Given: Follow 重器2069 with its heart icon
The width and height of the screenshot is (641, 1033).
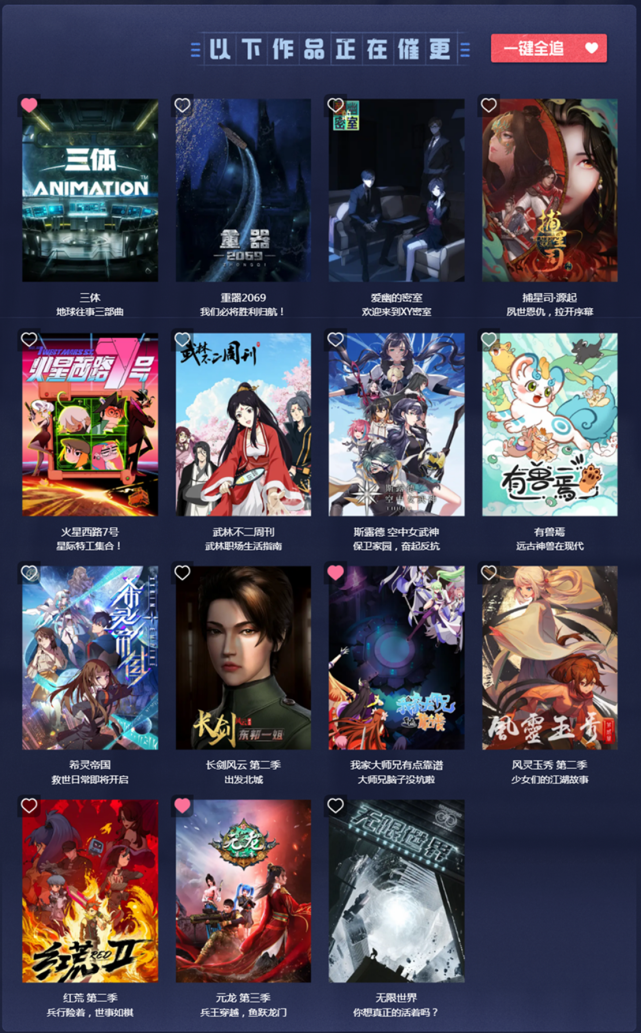Looking at the screenshot, I should 183,105.
